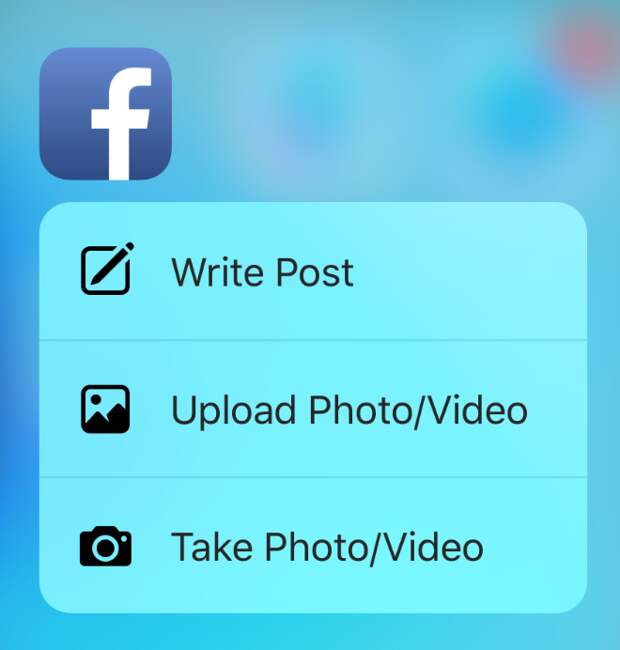Select Write Post quick action
Viewport: 620px width, 650px height.
[x=262, y=272]
